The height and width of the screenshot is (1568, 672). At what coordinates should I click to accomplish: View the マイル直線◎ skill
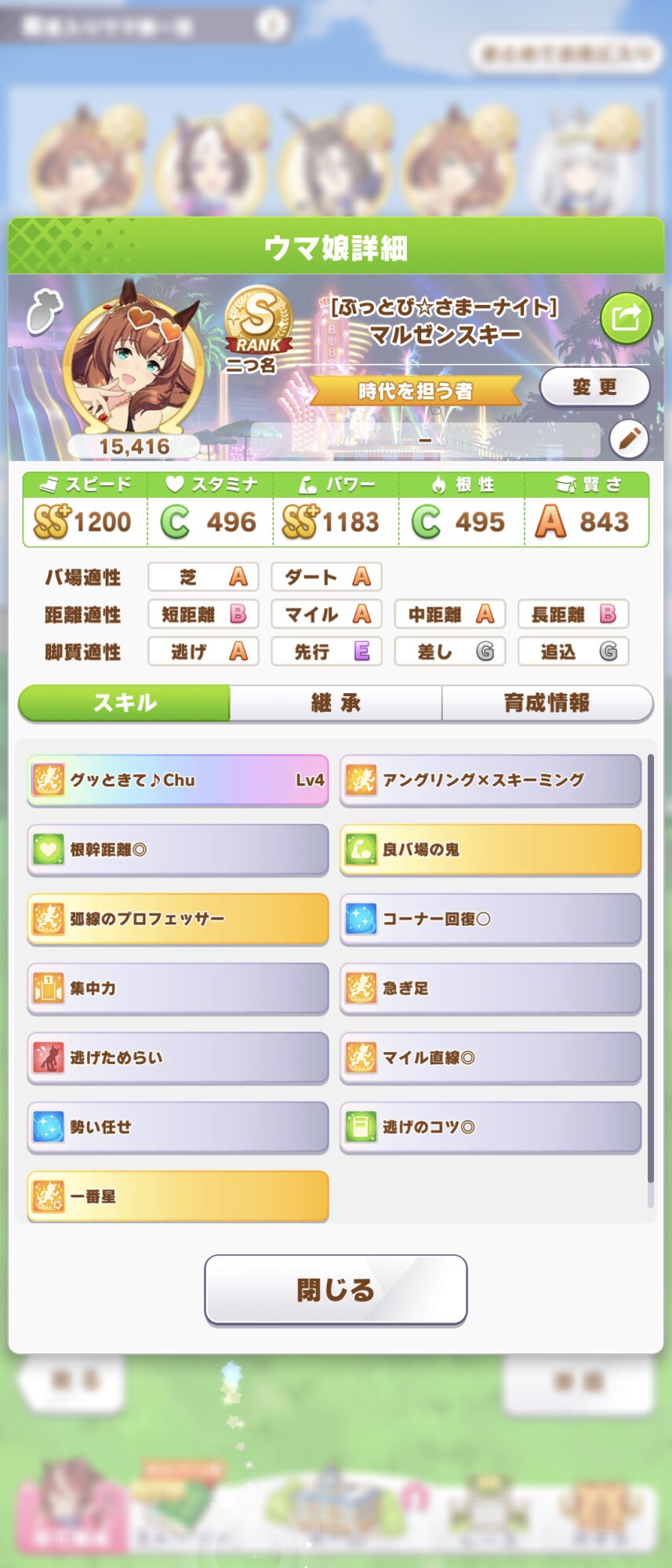click(x=490, y=1058)
